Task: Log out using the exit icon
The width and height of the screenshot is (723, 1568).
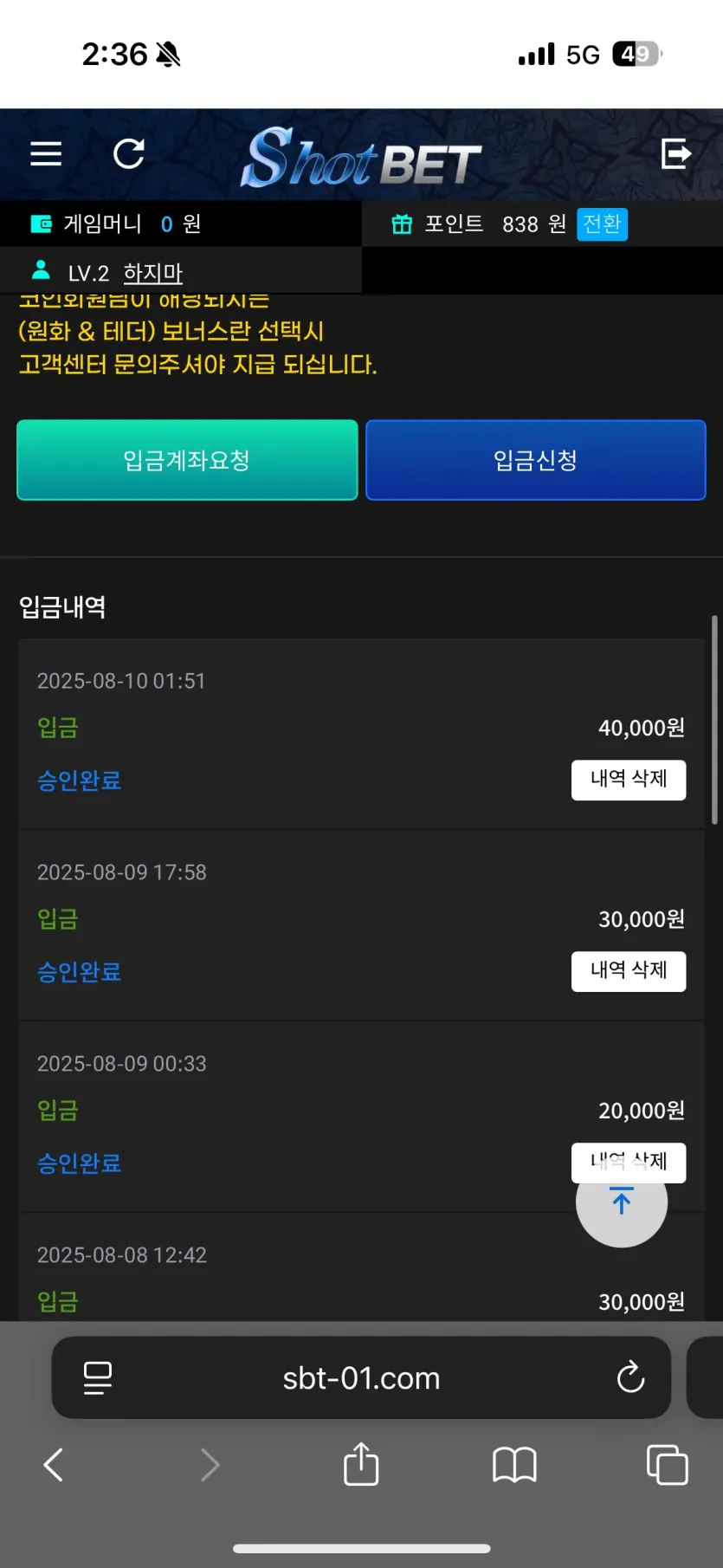Action: click(675, 154)
